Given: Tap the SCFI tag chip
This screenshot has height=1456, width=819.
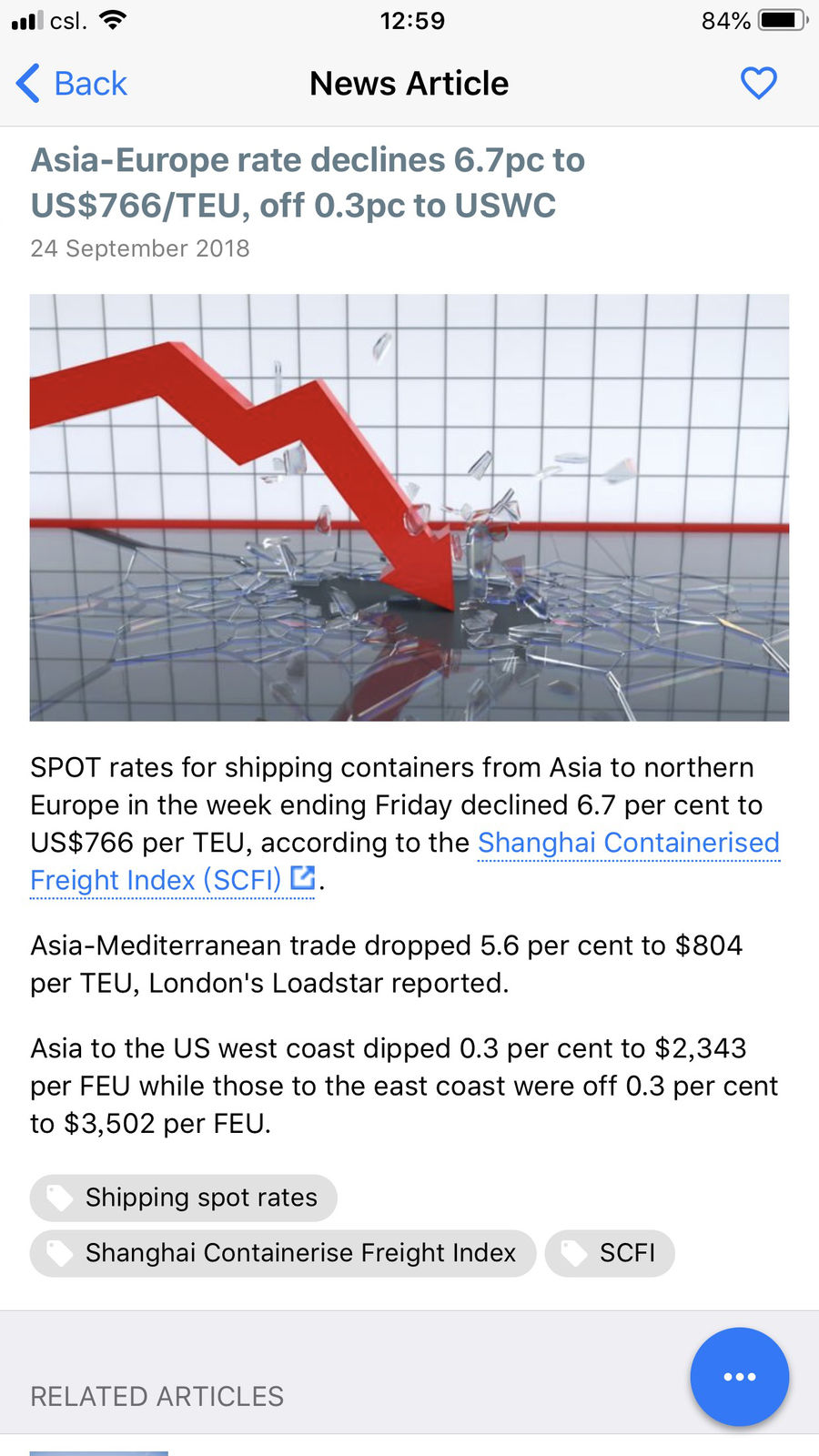Looking at the screenshot, I should pos(610,1253).
